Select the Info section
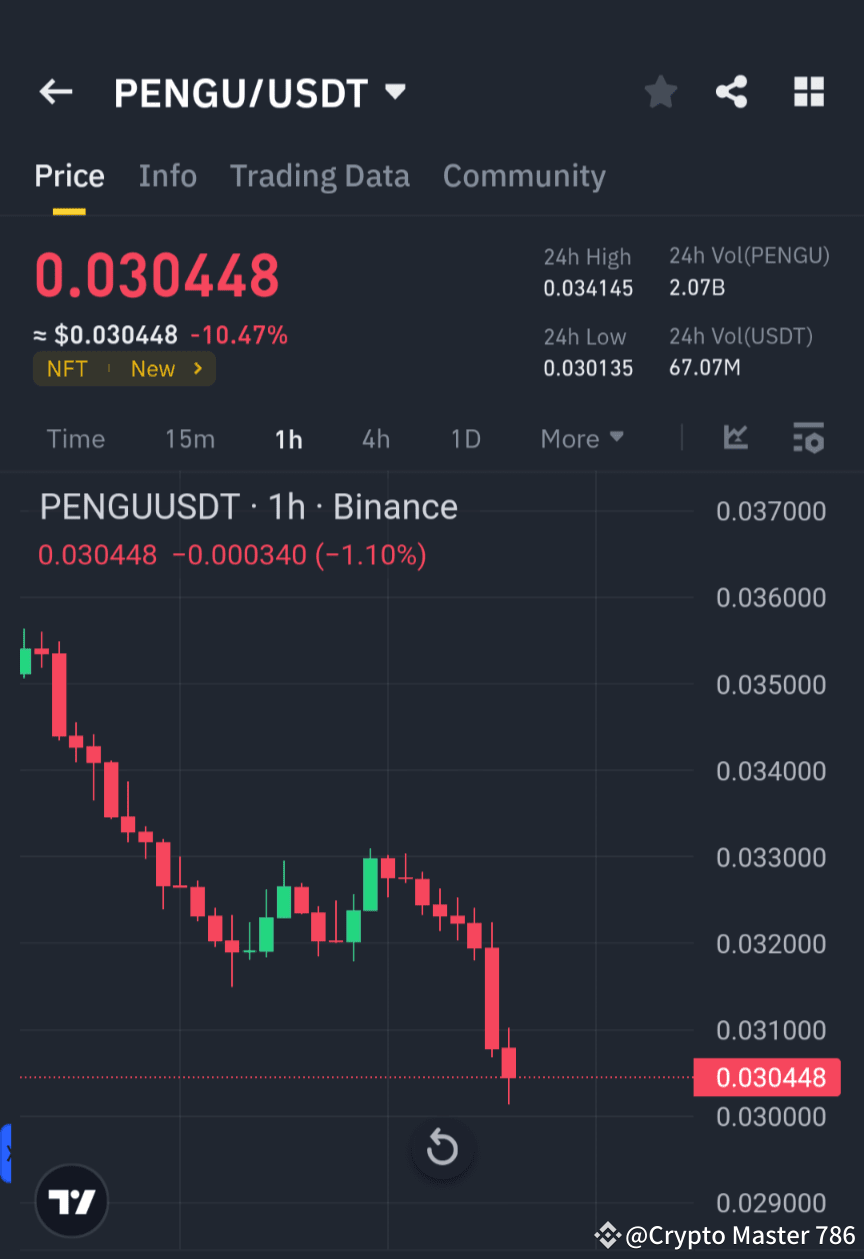The height and width of the screenshot is (1259, 864). tap(167, 175)
